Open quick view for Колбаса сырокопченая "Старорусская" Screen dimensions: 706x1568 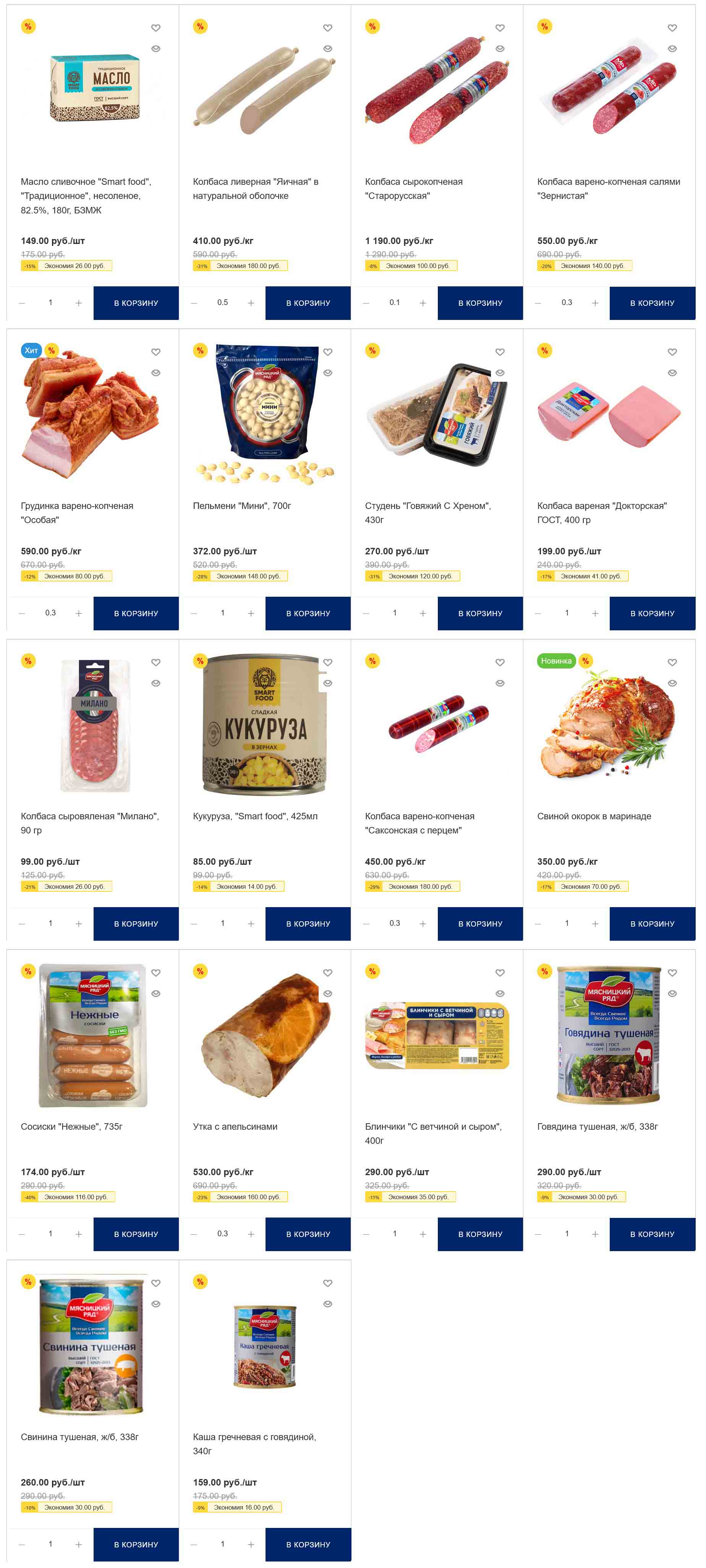click(x=499, y=49)
